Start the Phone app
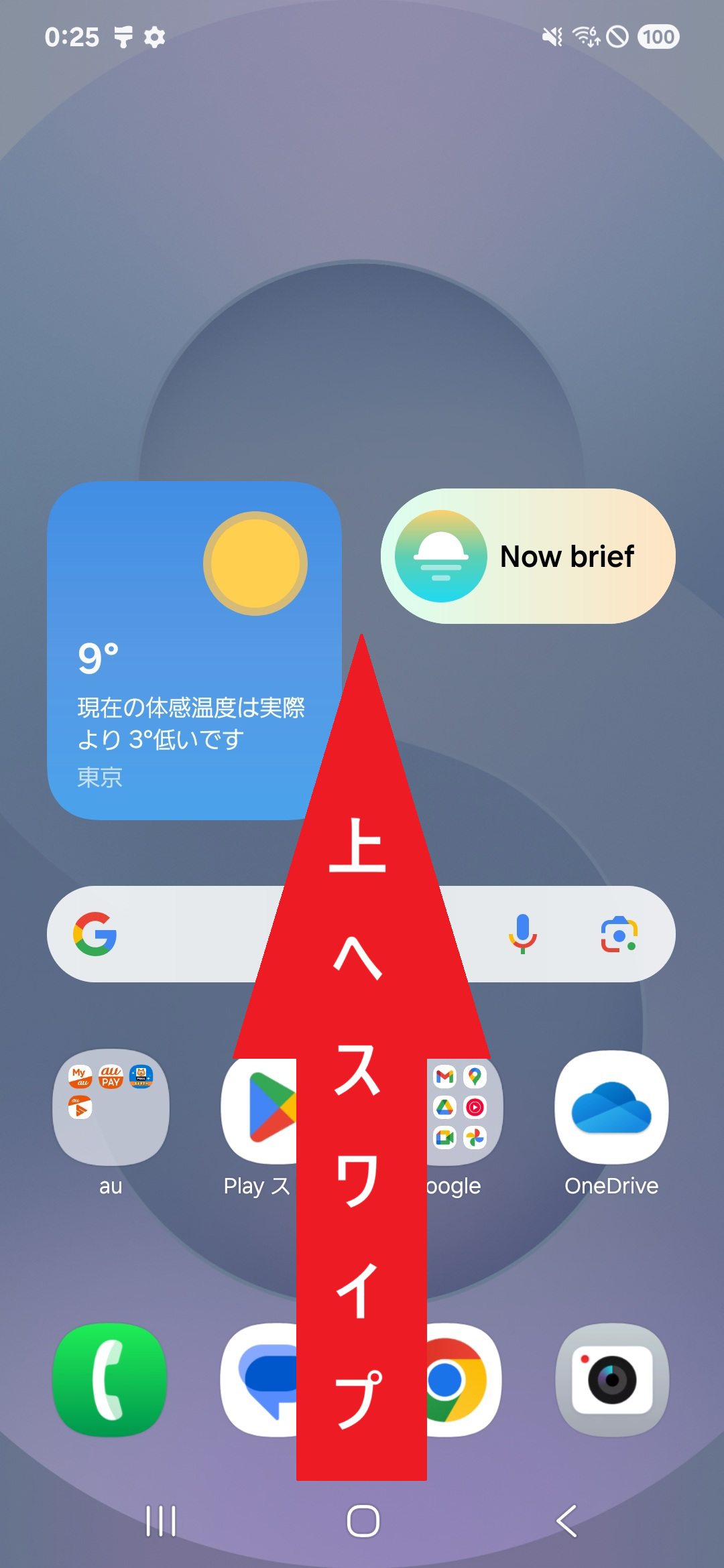Image resolution: width=724 pixels, height=1568 pixels. 111,1383
